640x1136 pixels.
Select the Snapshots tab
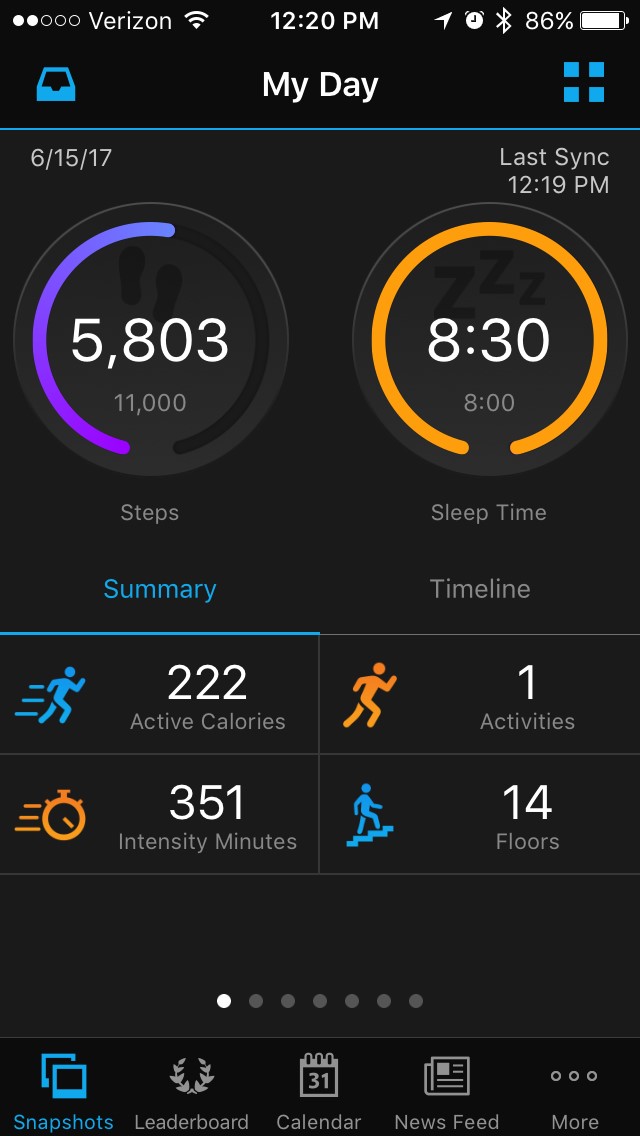coord(64,1092)
